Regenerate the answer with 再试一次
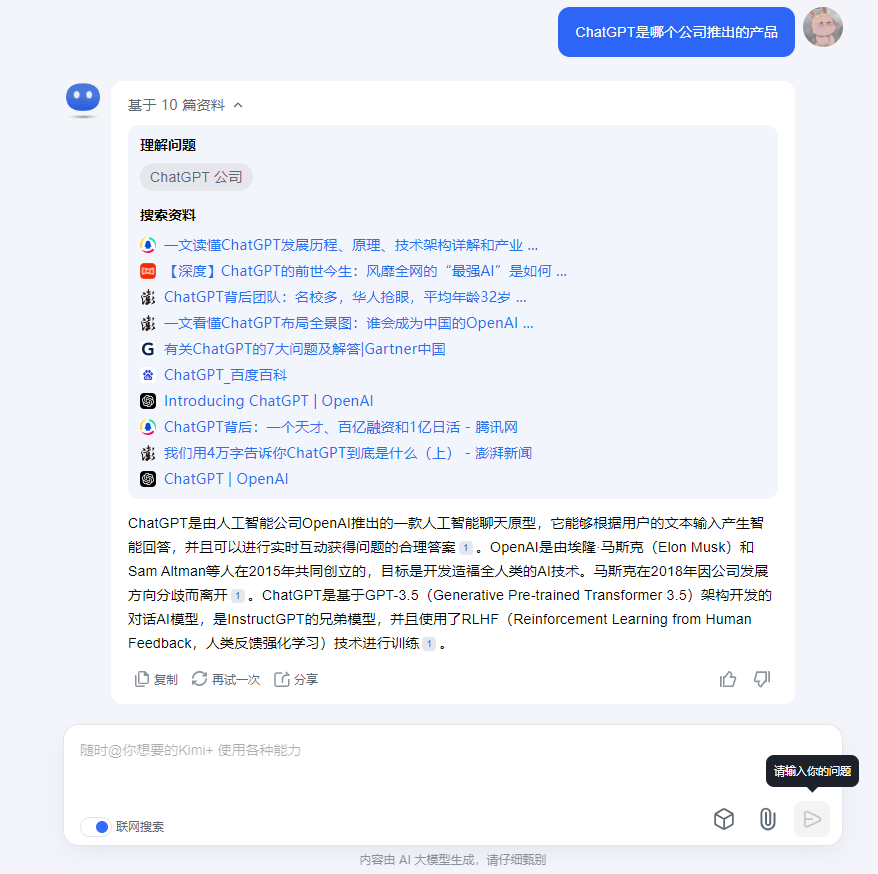 click(226, 679)
